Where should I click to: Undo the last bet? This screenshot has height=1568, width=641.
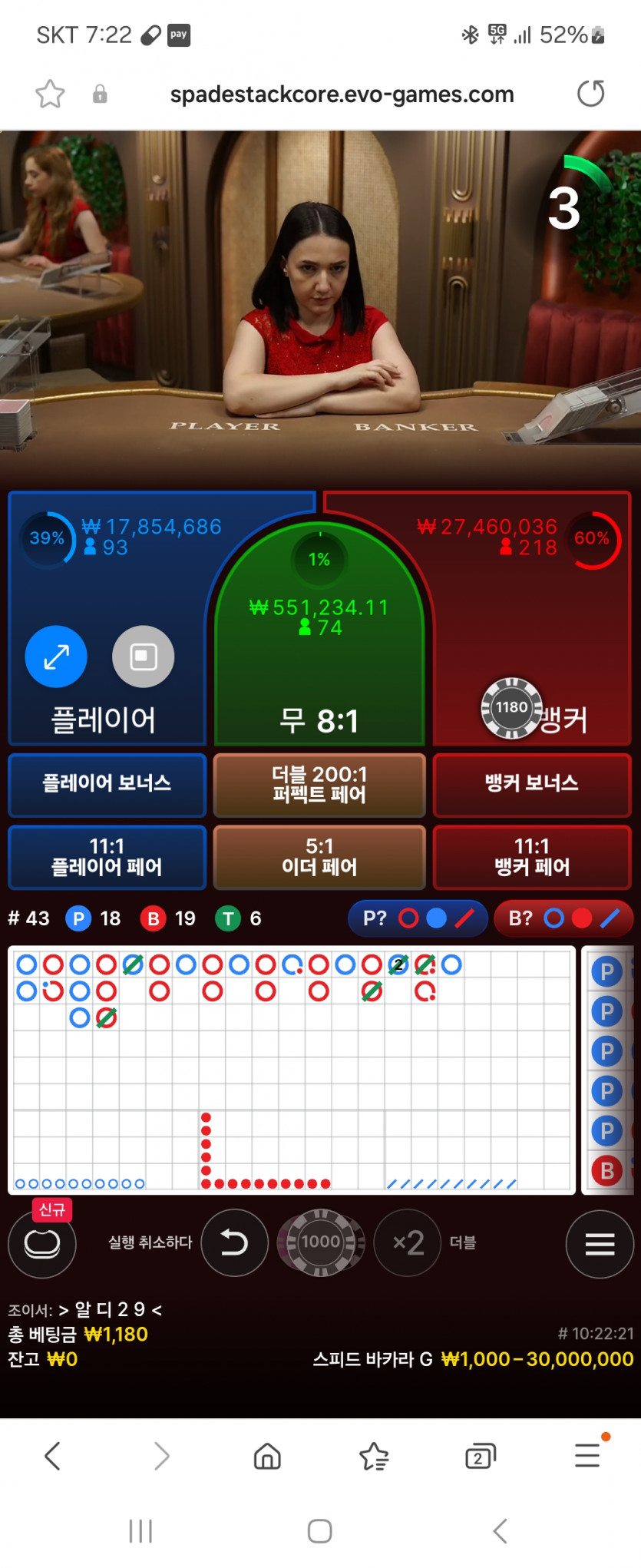(234, 1242)
